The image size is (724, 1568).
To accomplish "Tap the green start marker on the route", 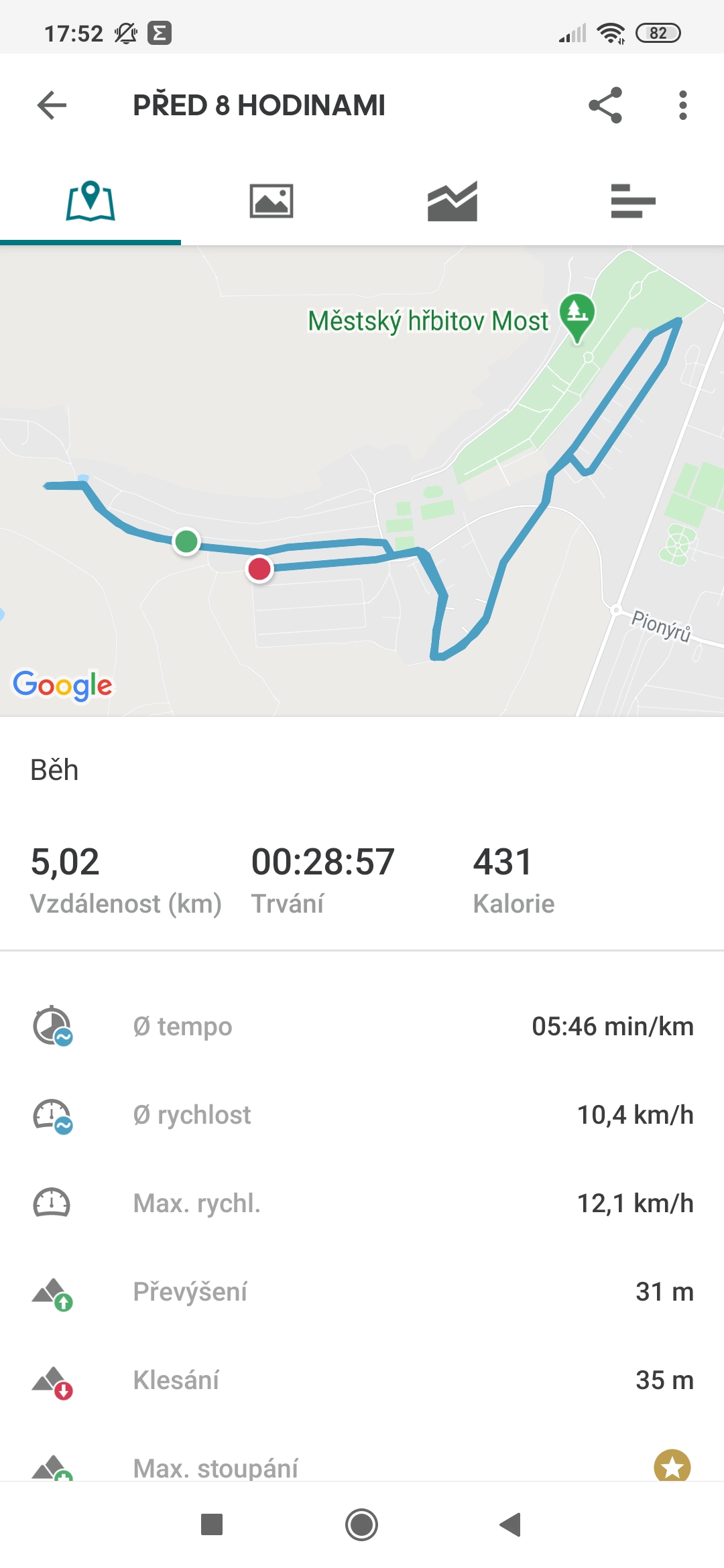I will pos(186,541).
